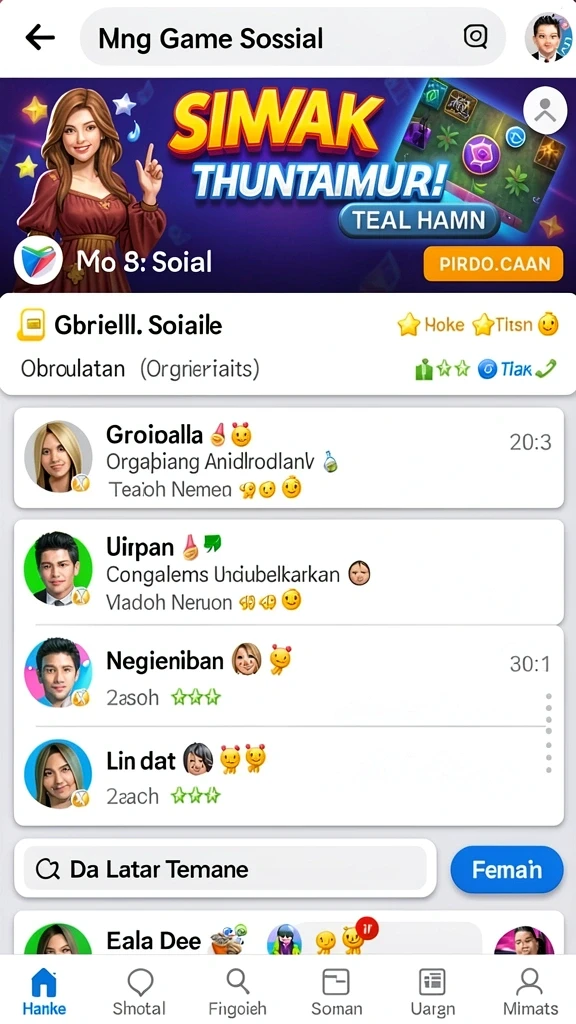Open the Fiıgoieh search tab

point(236,990)
